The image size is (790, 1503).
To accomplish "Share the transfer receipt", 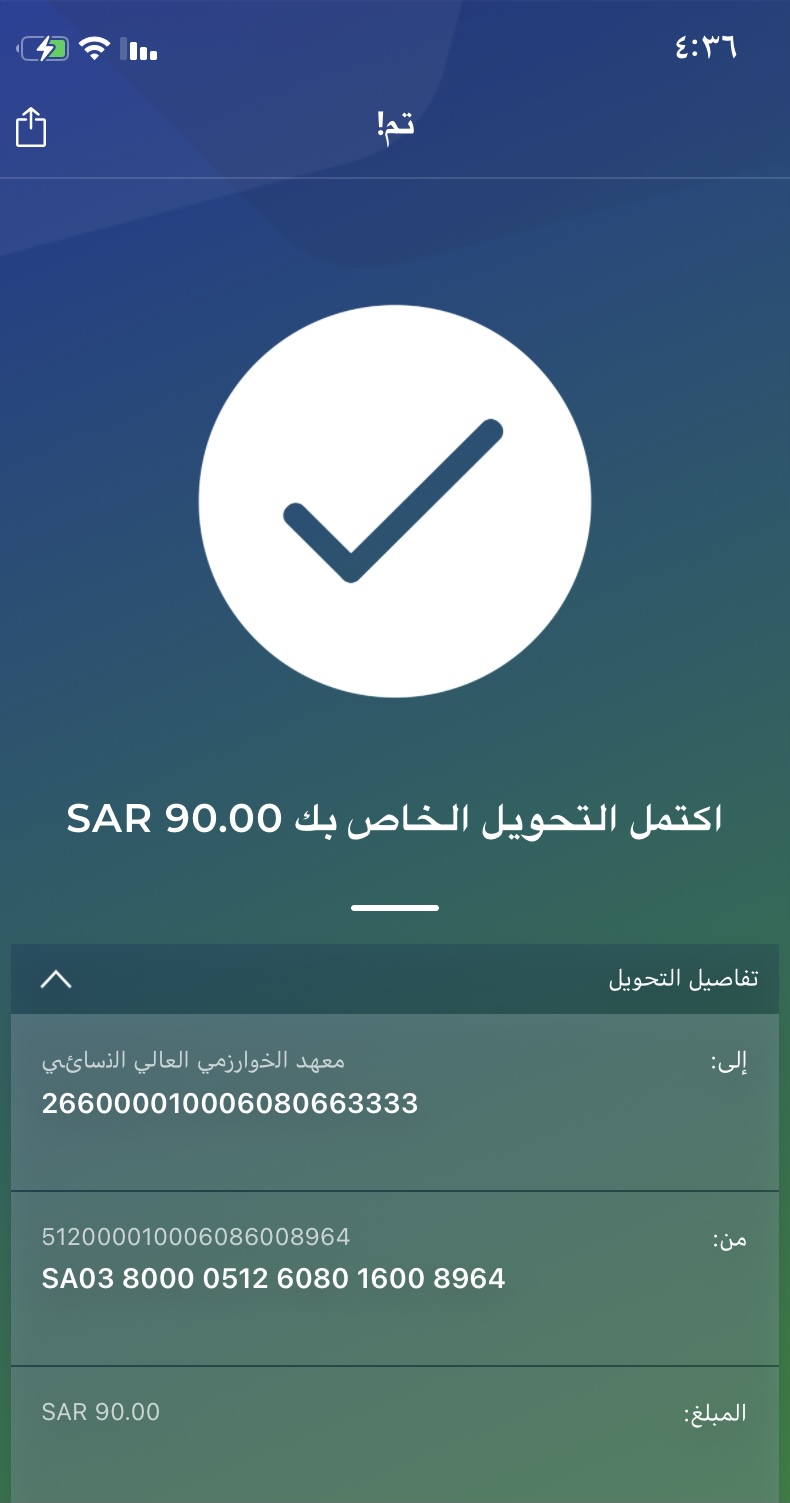I will click(x=32, y=128).
